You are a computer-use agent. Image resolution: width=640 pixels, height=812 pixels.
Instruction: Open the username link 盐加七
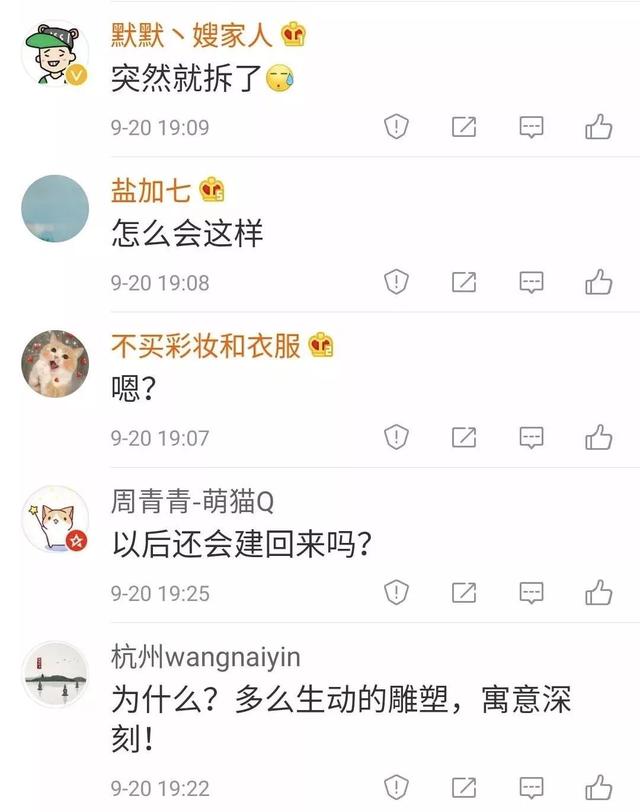153,190
